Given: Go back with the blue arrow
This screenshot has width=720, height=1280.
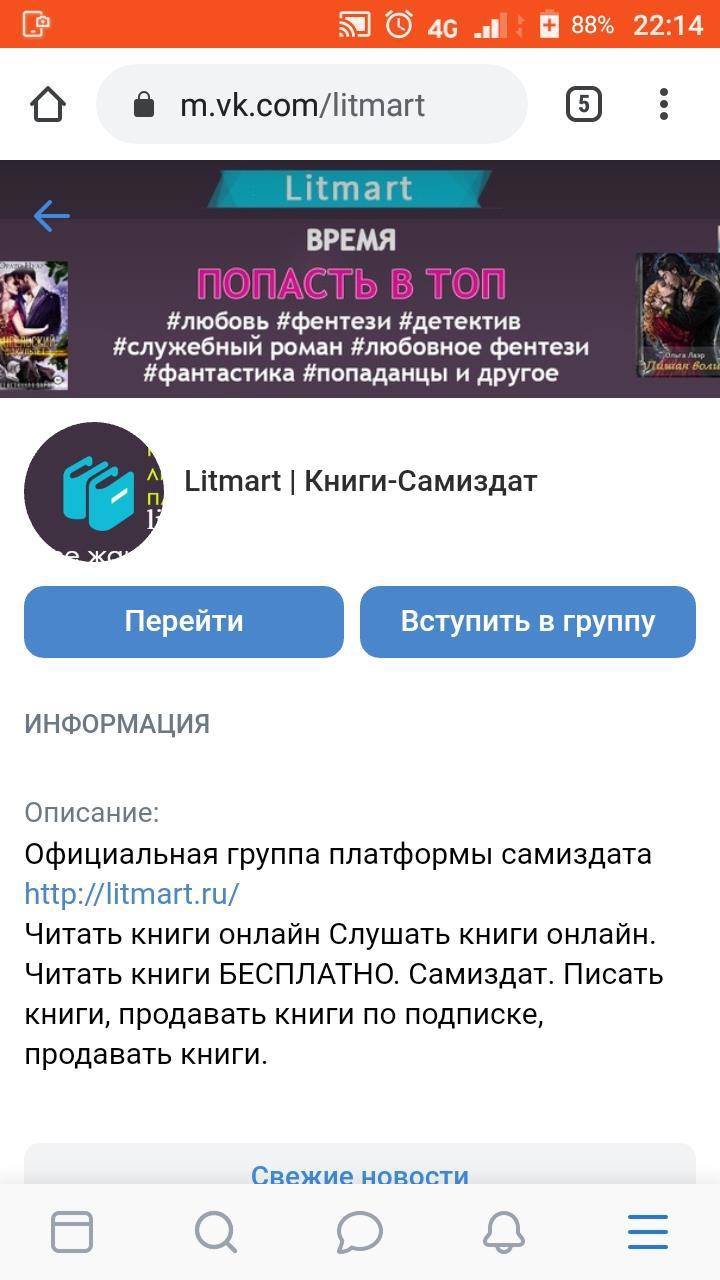Looking at the screenshot, I should pos(51,215).
